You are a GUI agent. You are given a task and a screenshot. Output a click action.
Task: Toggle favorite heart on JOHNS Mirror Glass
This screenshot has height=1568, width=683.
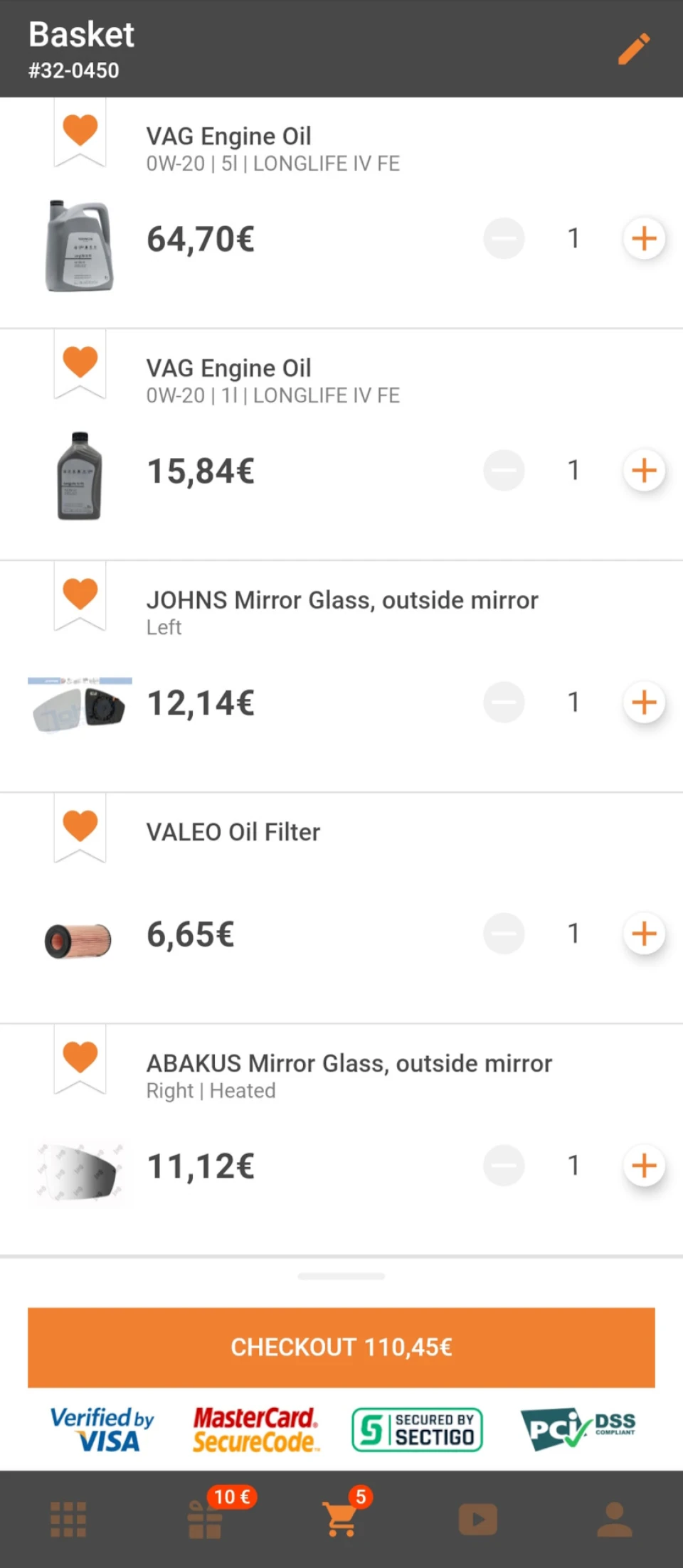tap(80, 594)
